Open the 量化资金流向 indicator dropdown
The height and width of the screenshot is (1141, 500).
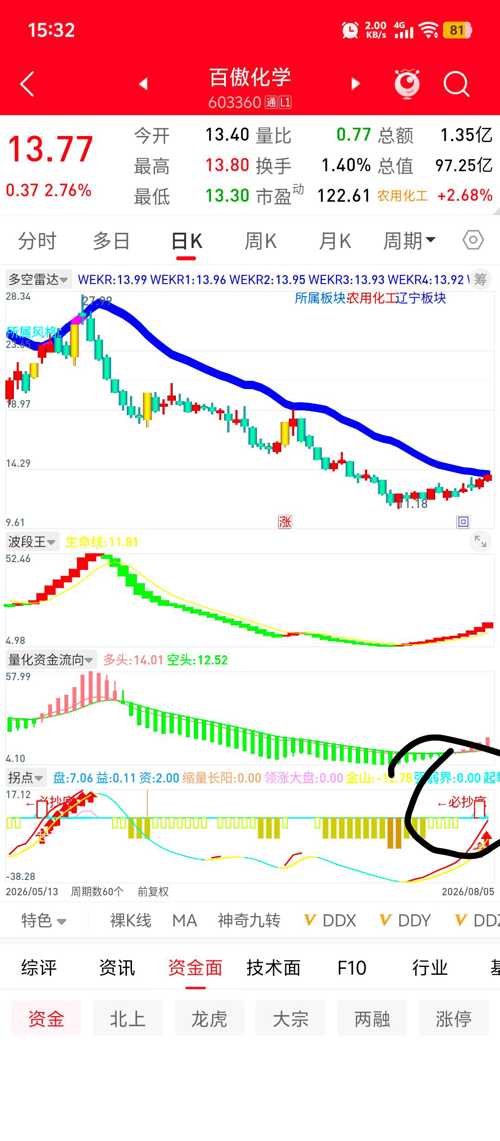click(x=51, y=660)
